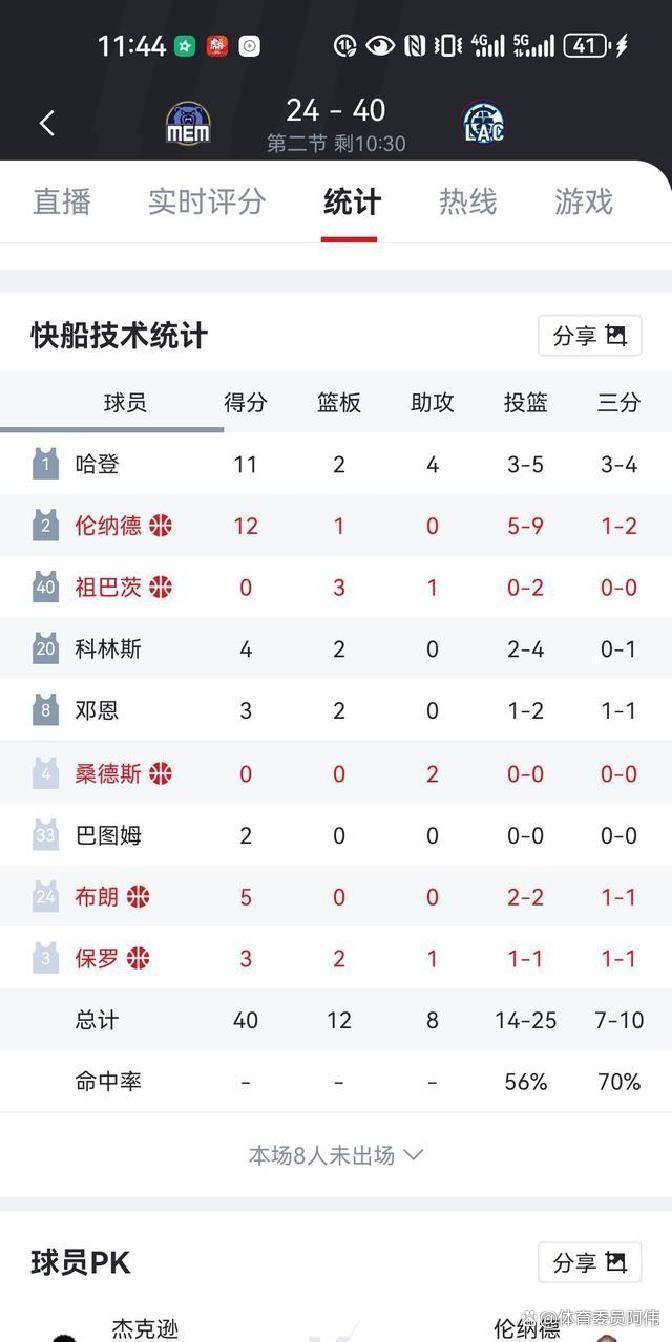Open the 热线 tab
The image size is (672, 1342).
click(x=467, y=202)
